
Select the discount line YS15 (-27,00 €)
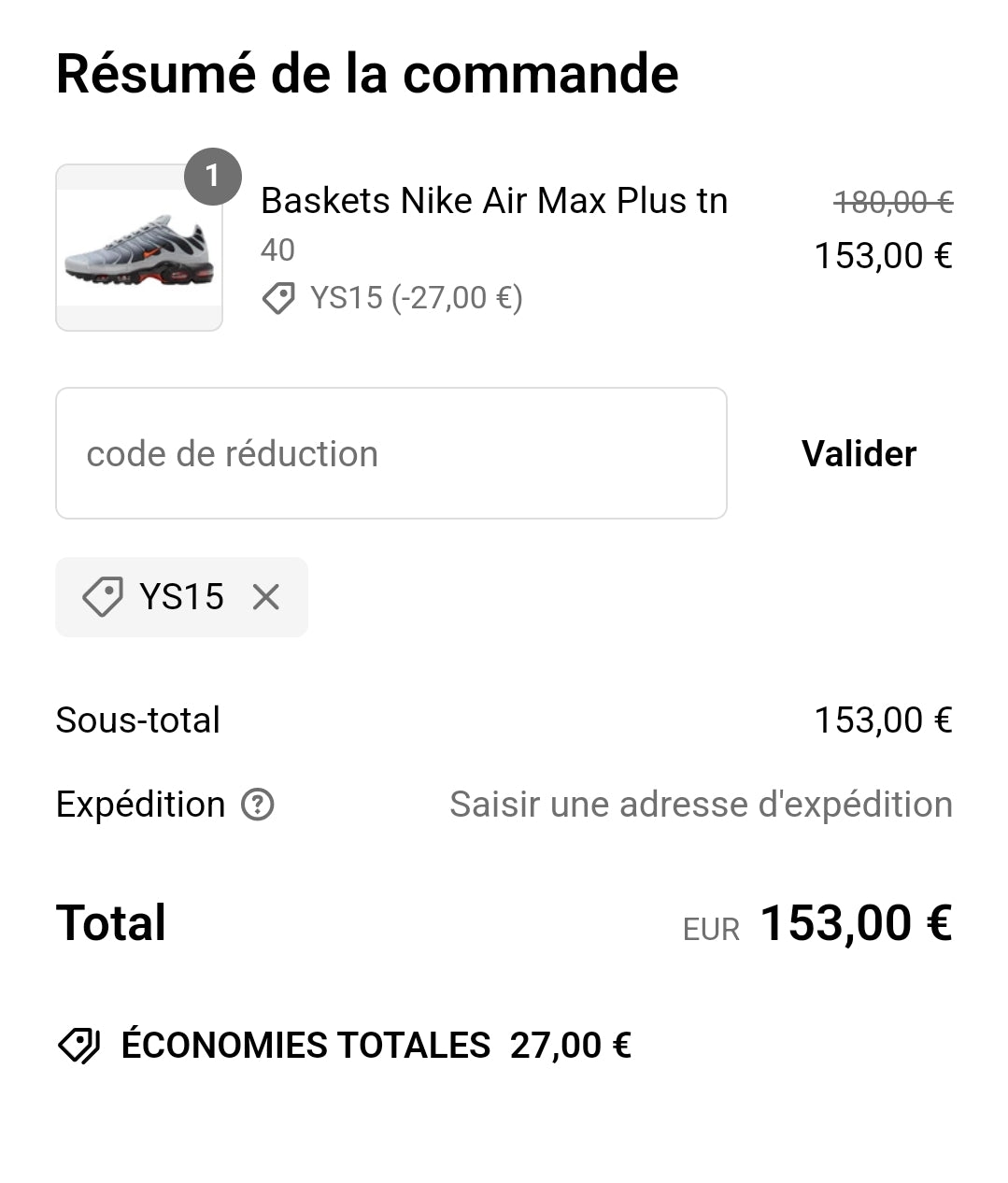[x=415, y=299]
